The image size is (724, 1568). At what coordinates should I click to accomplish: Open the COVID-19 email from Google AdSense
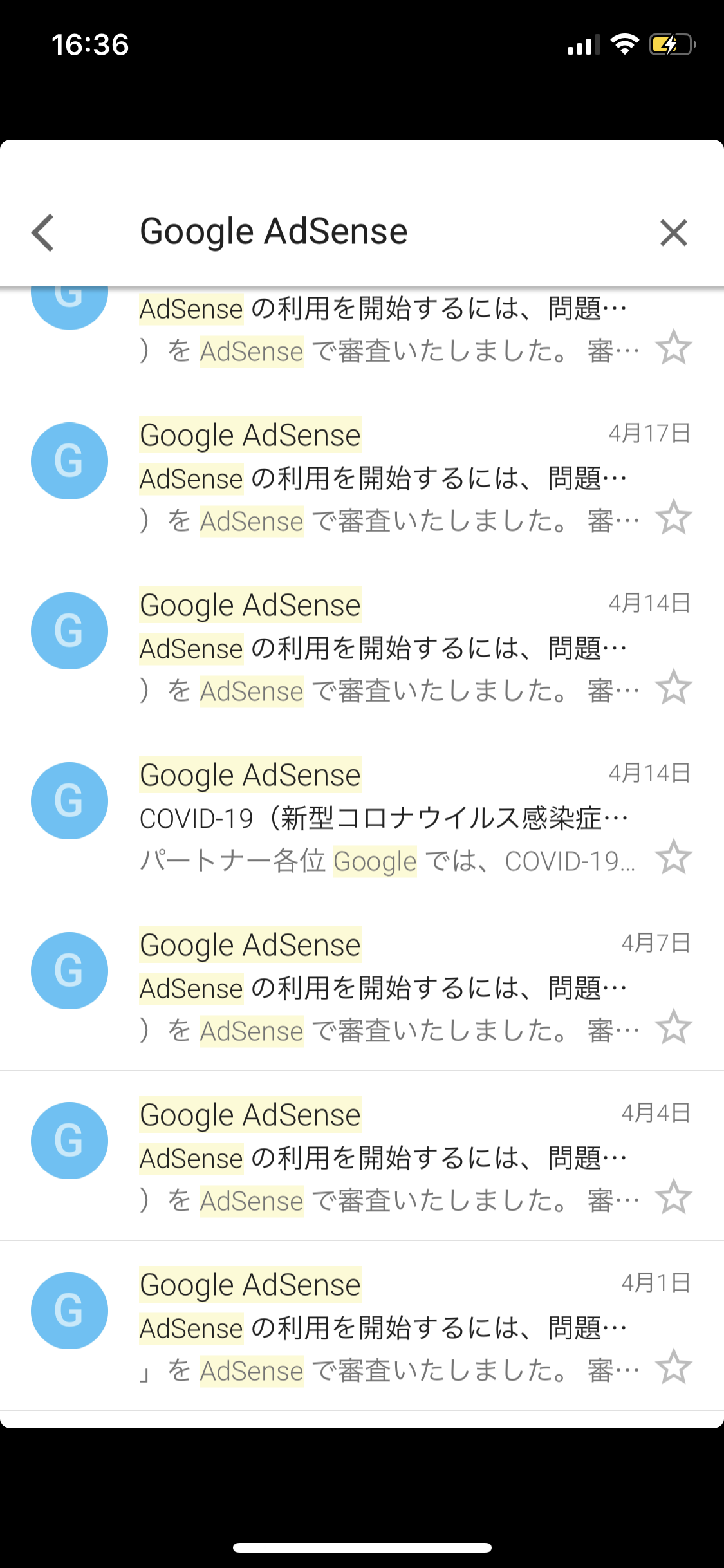[362, 816]
